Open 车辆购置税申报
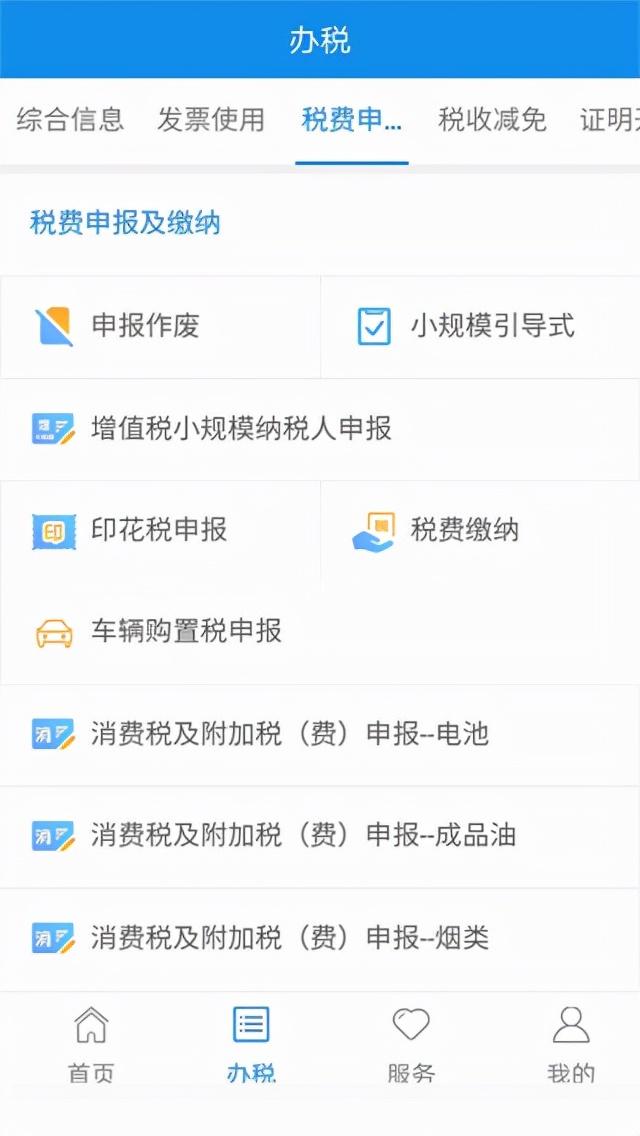The image size is (640, 1136). click(186, 632)
